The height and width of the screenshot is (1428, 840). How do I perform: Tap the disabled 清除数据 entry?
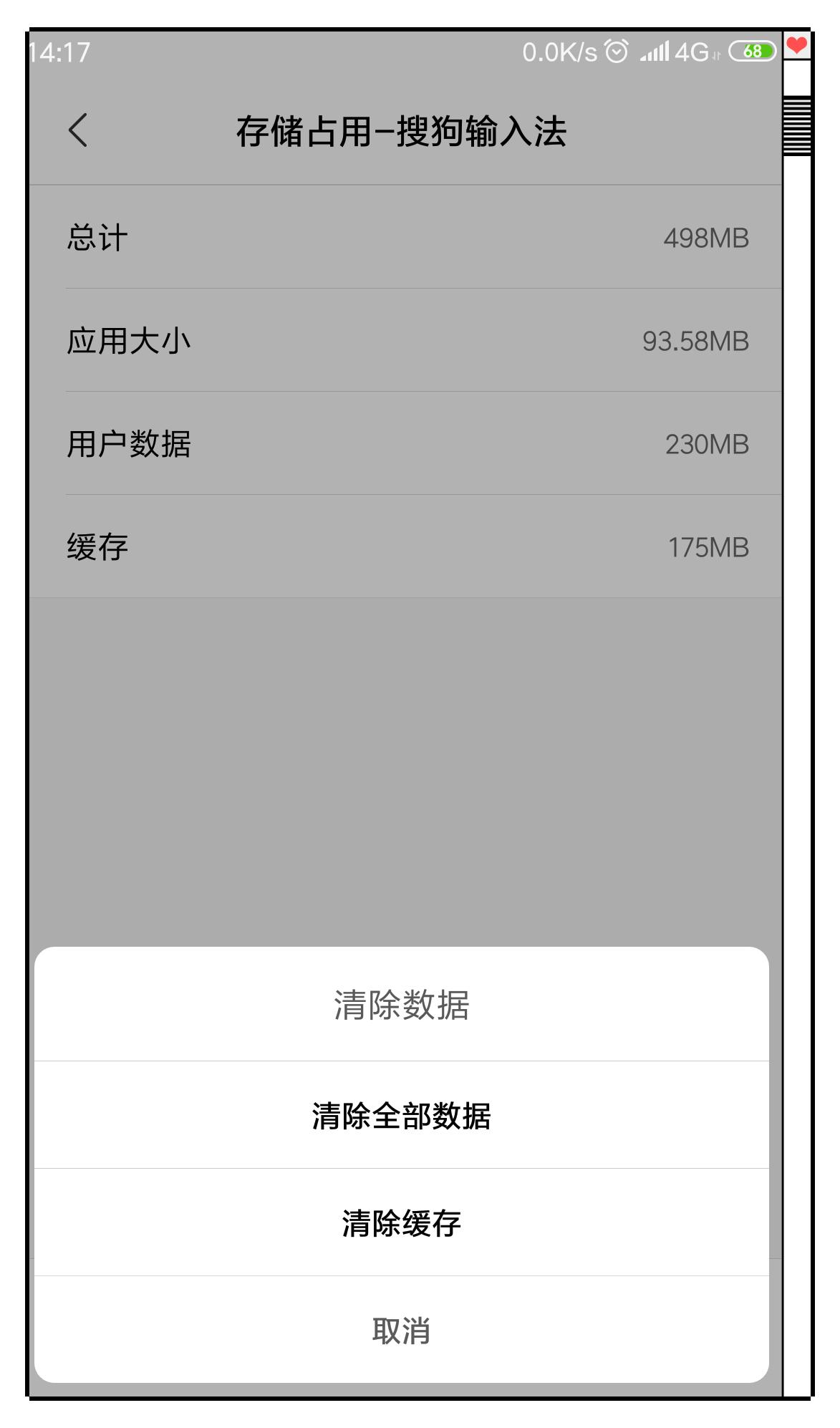point(401,1004)
